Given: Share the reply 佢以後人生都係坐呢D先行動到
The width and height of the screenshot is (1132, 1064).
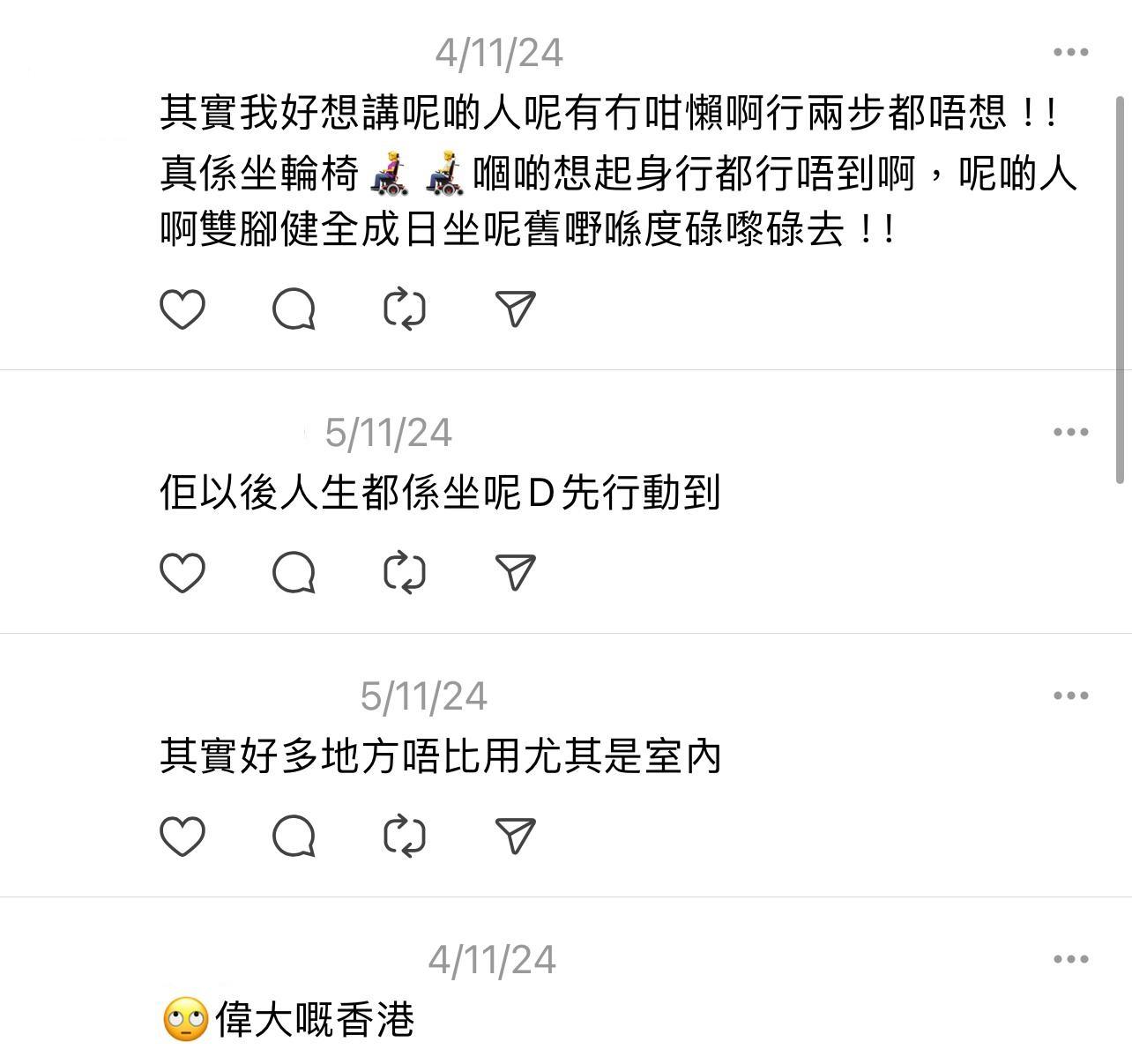Looking at the screenshot, I should coord(516,573).
